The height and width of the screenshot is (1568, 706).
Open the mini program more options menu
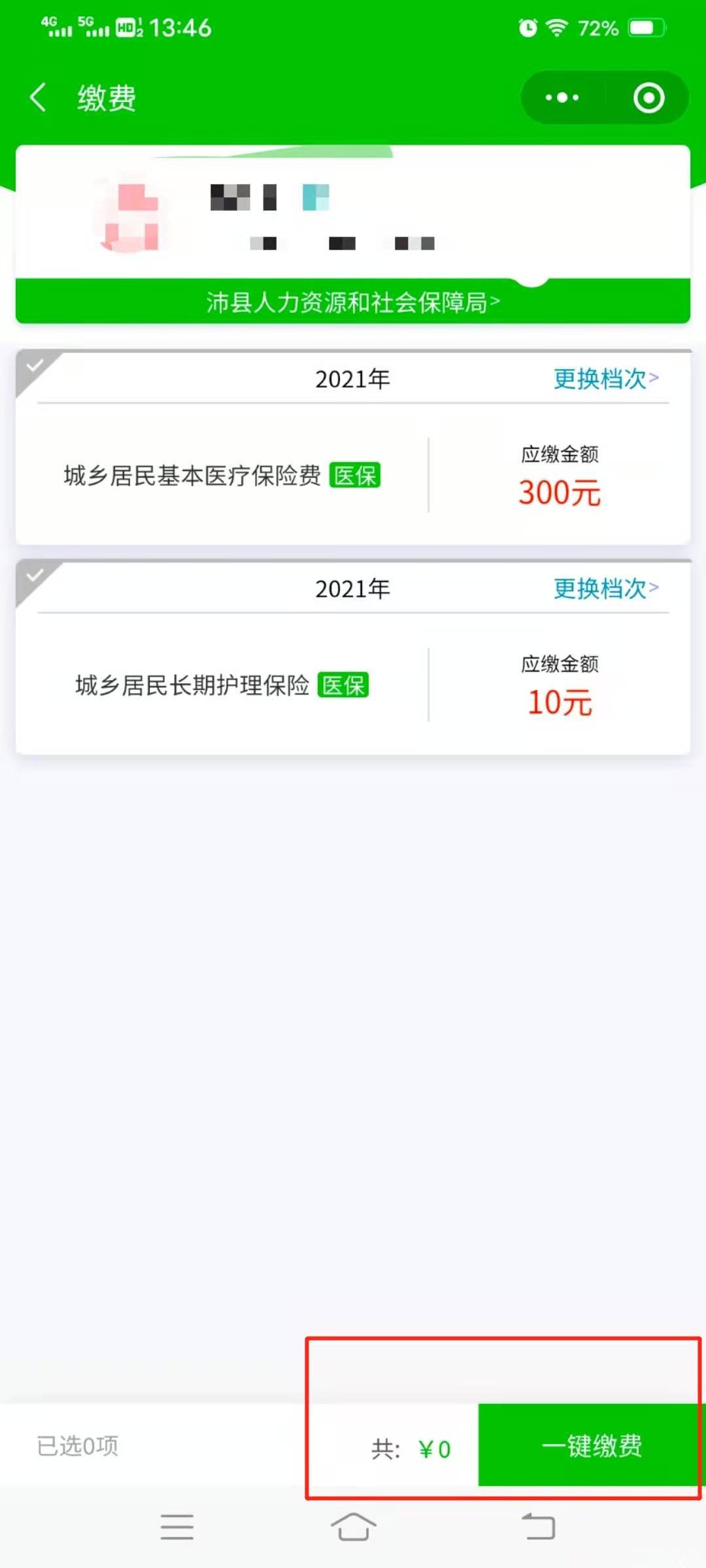(x=562, y=98)
